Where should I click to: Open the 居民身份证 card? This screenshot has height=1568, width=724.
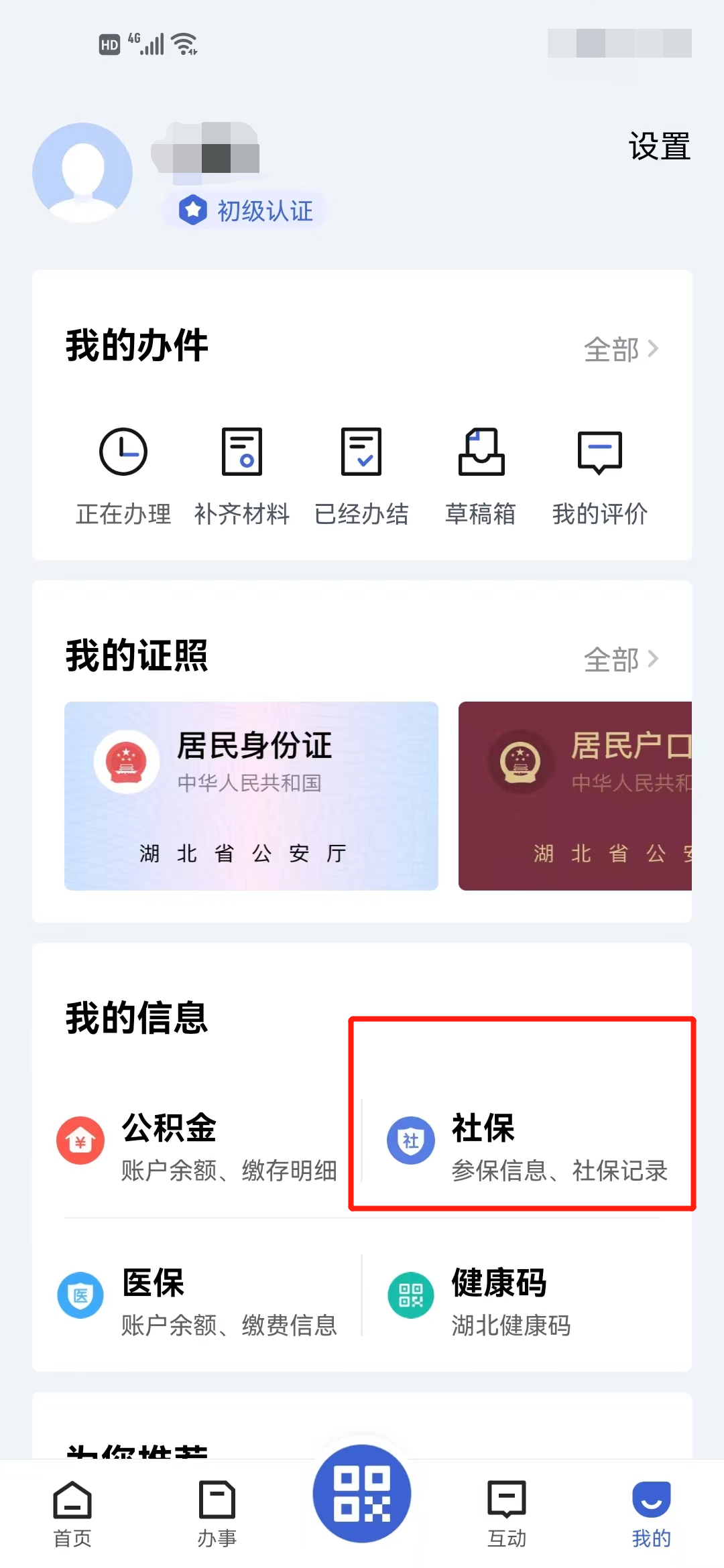click(251, 795)
